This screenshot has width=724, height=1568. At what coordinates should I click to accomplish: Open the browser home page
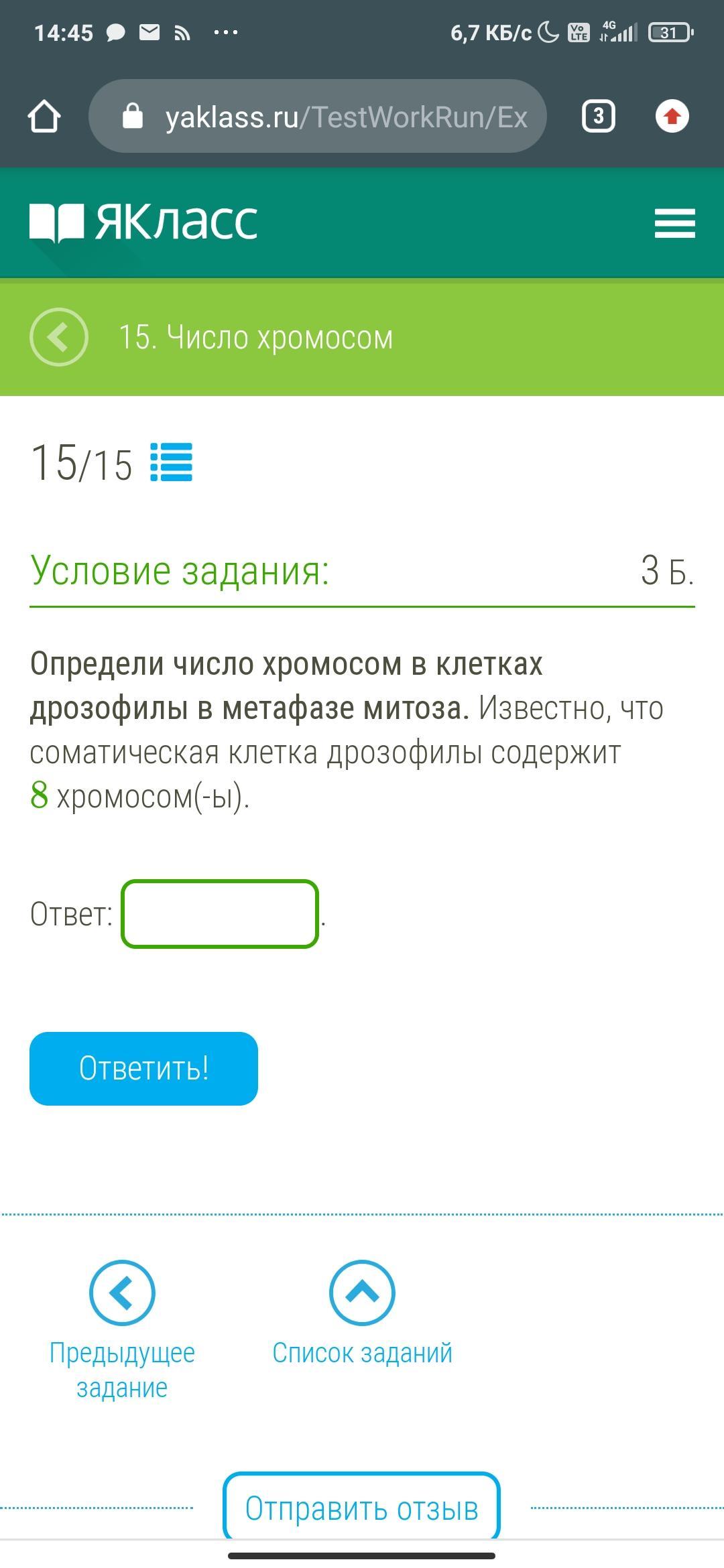(44, 117)
